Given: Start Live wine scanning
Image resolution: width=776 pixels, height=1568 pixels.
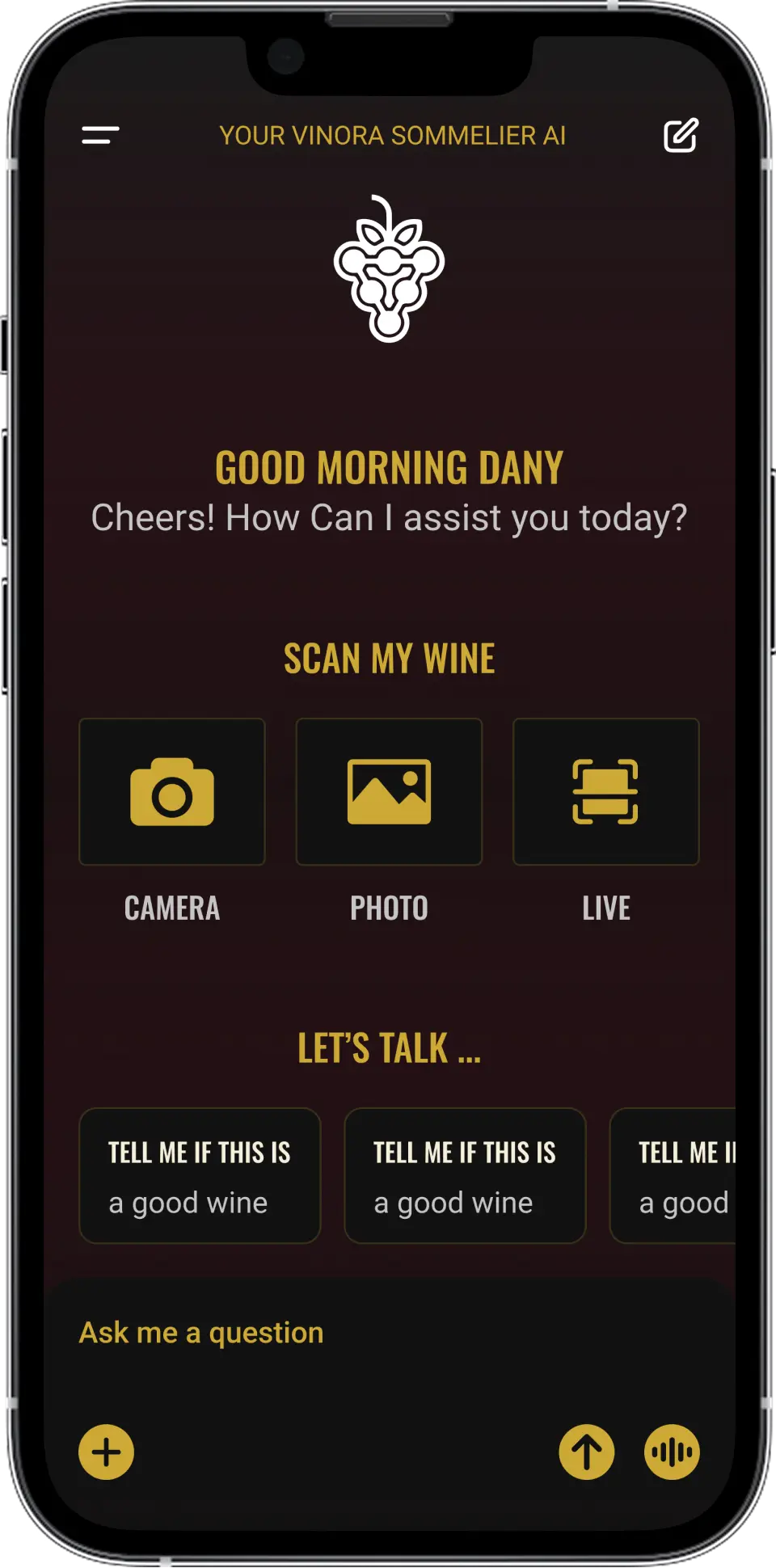Looking at the screenshot, I should pos(605,792).
